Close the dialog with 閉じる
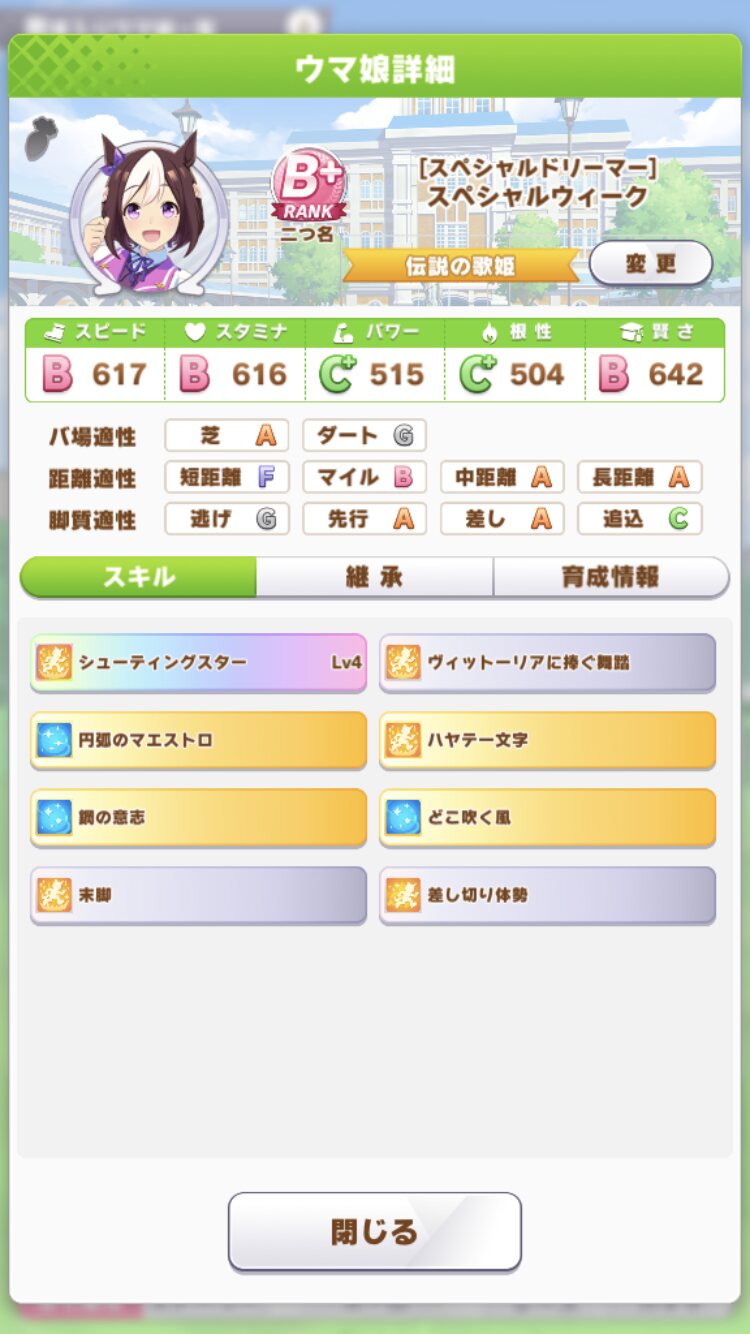This screenshot has height=1334, width=750. pos(375,1231)
